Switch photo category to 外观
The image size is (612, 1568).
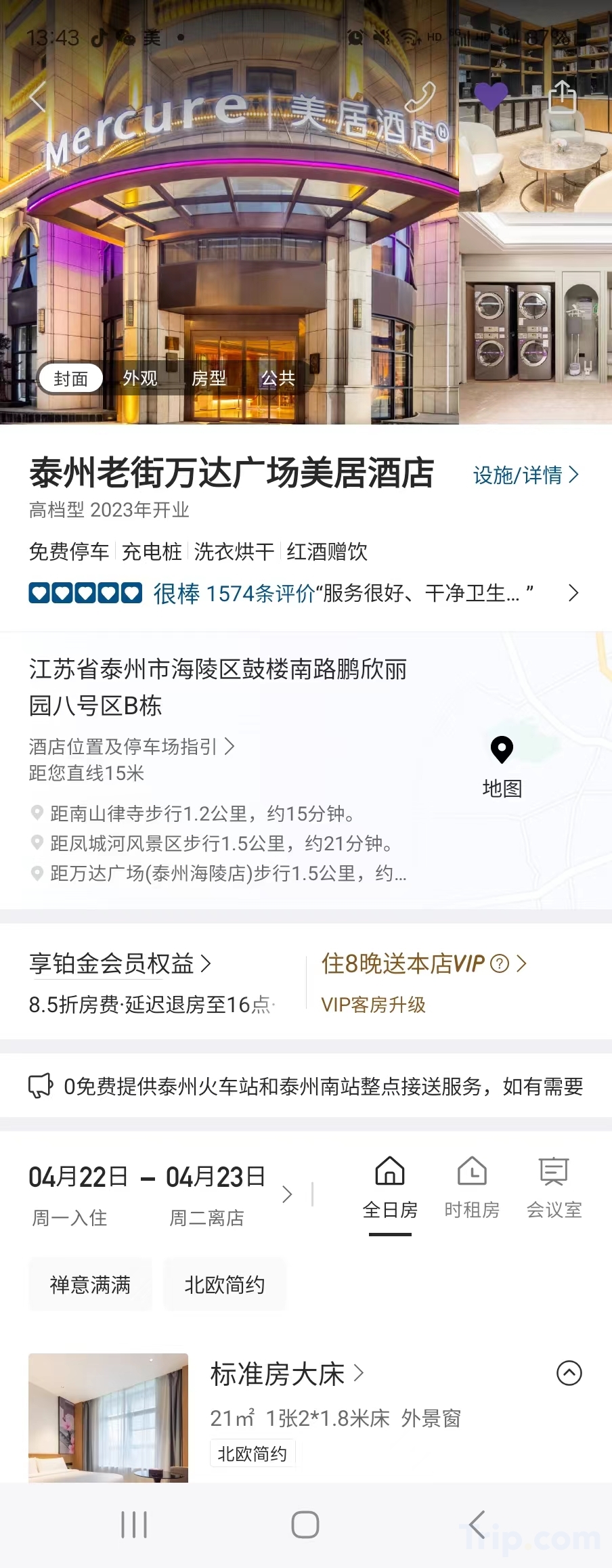coord(140,378)
